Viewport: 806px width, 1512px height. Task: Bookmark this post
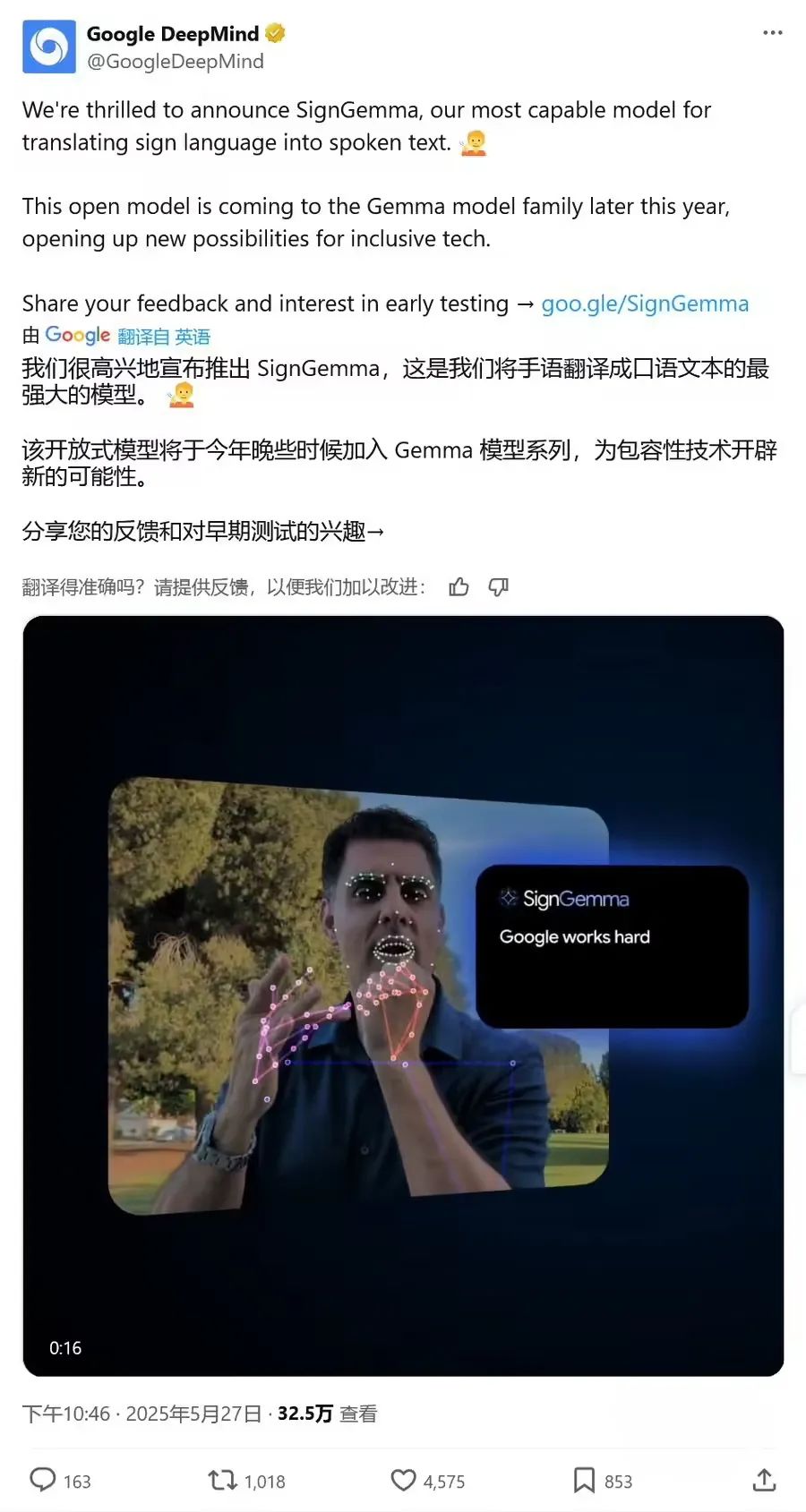pos(584,1480)
